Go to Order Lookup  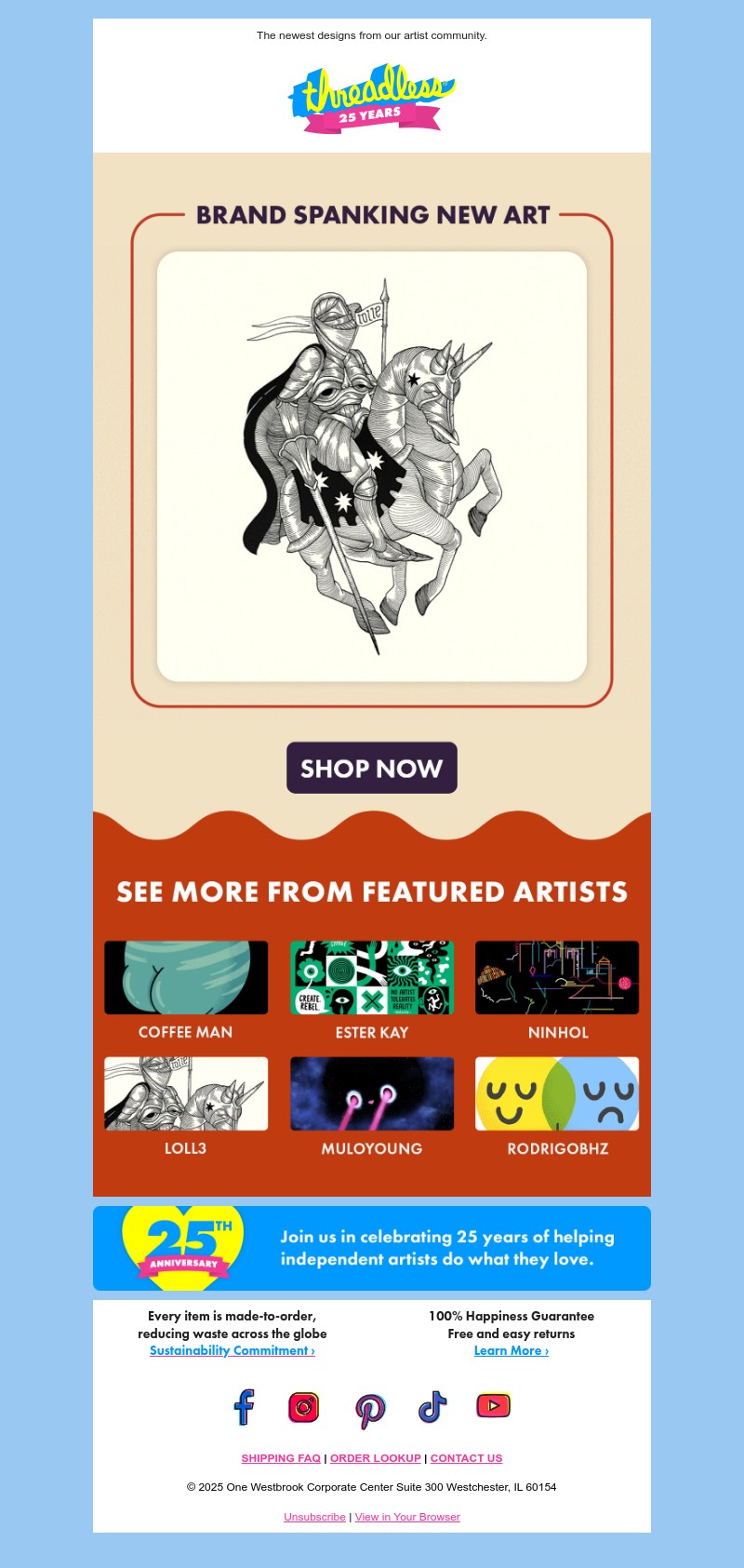point(376,1458)
